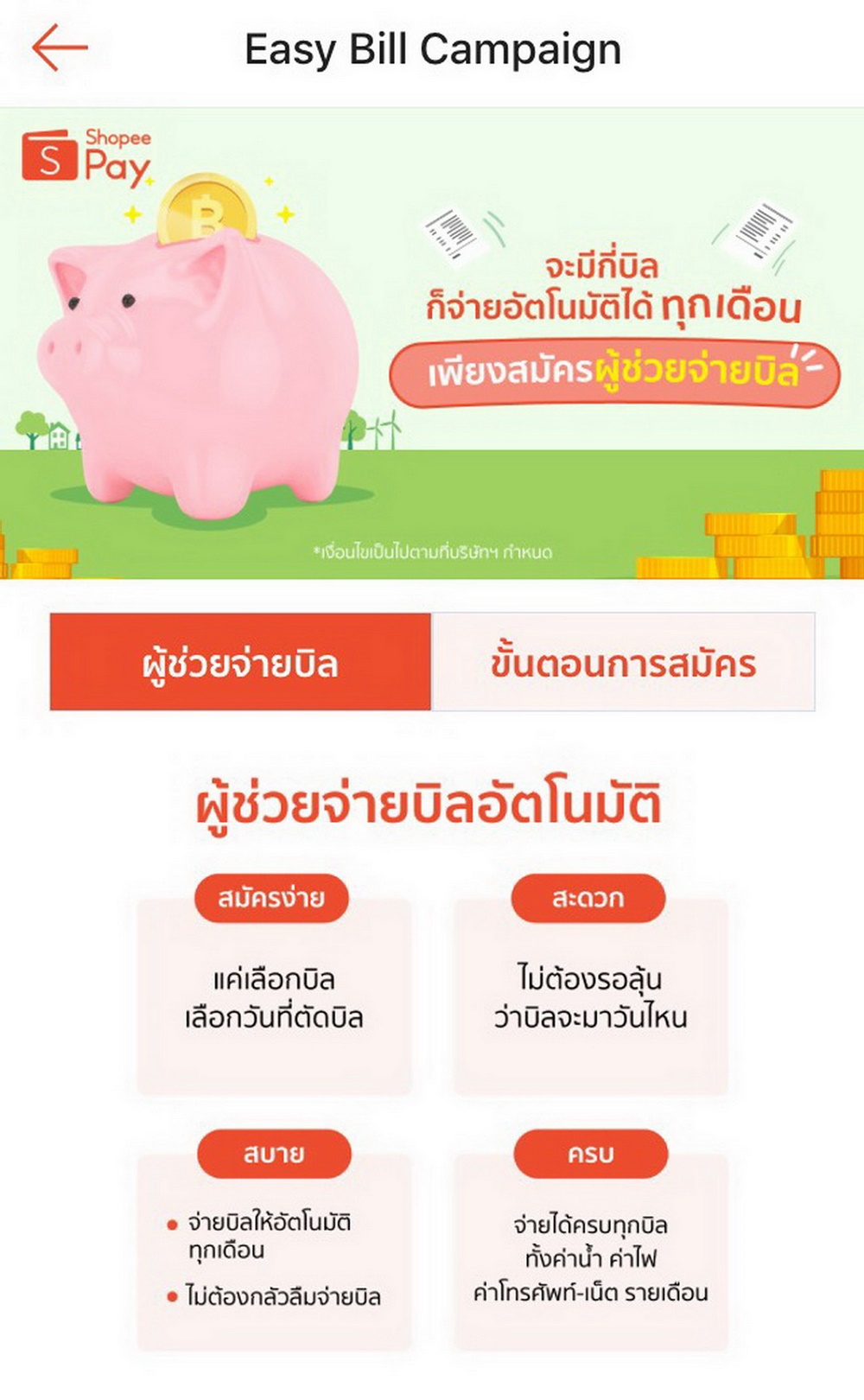This screenshot has height=1400, width=864.
Task: Go back from Easy Bill Campaign
Action: point(60,48)
